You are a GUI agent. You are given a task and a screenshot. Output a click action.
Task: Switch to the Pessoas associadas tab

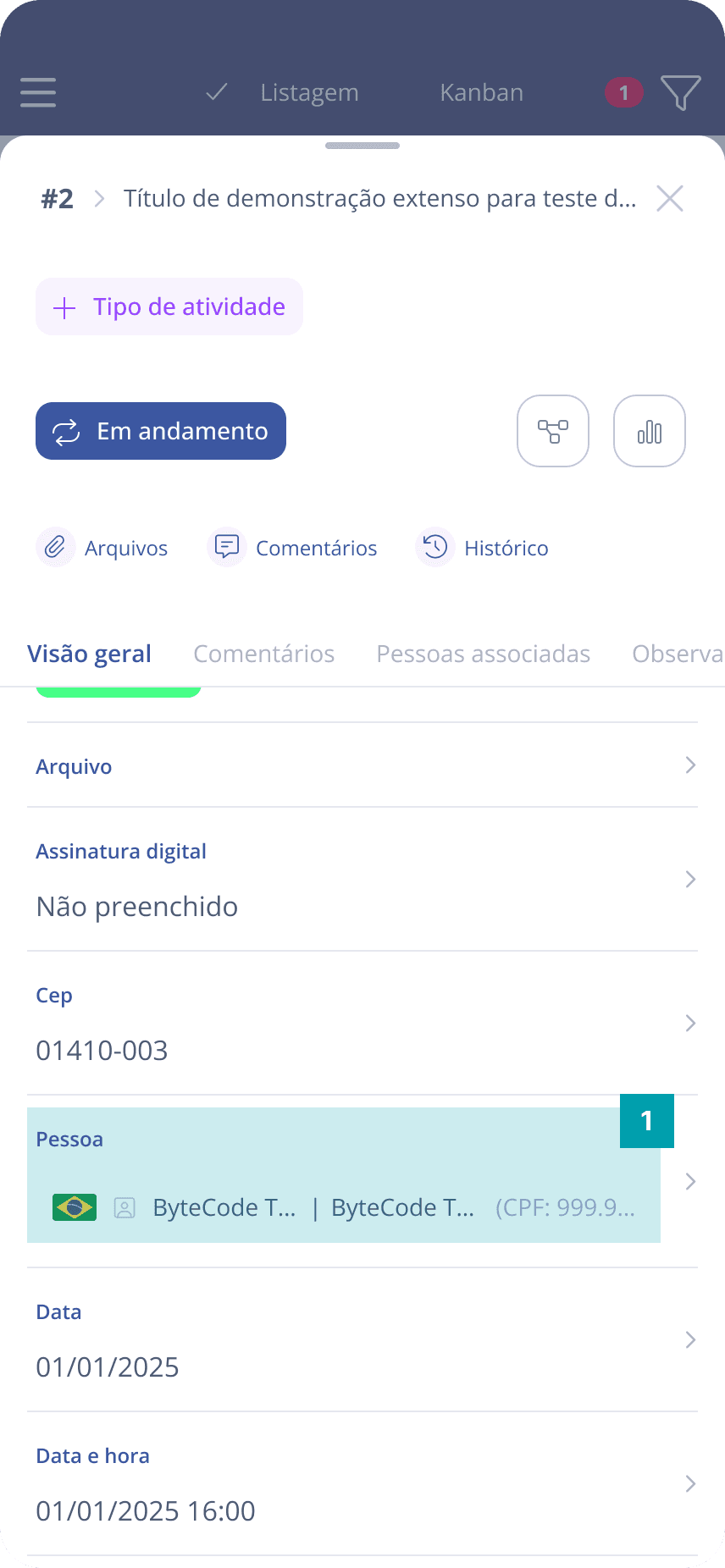(483, 654)
